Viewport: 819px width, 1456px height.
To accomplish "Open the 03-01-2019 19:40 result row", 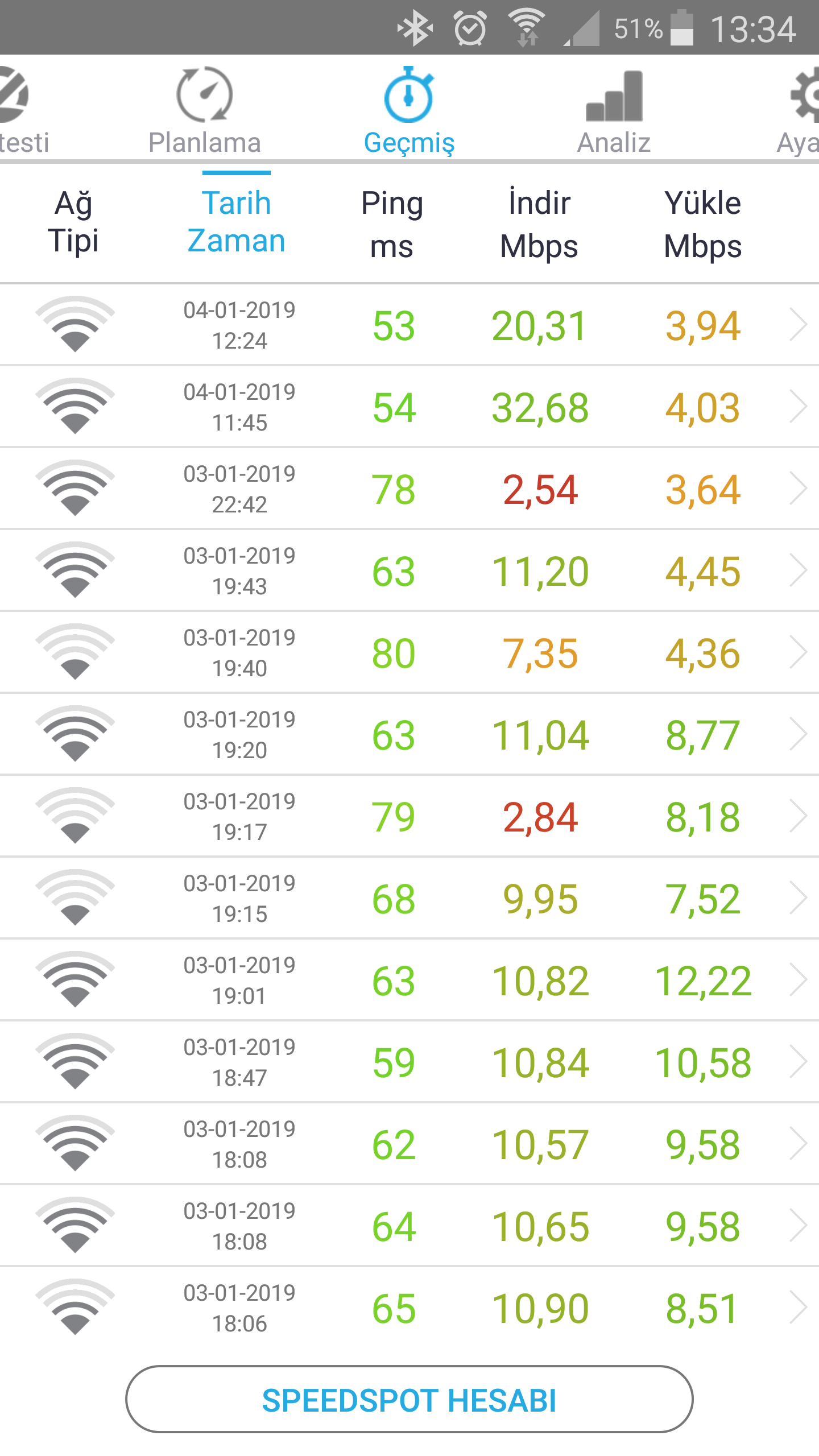I will (x=409, y=652).
